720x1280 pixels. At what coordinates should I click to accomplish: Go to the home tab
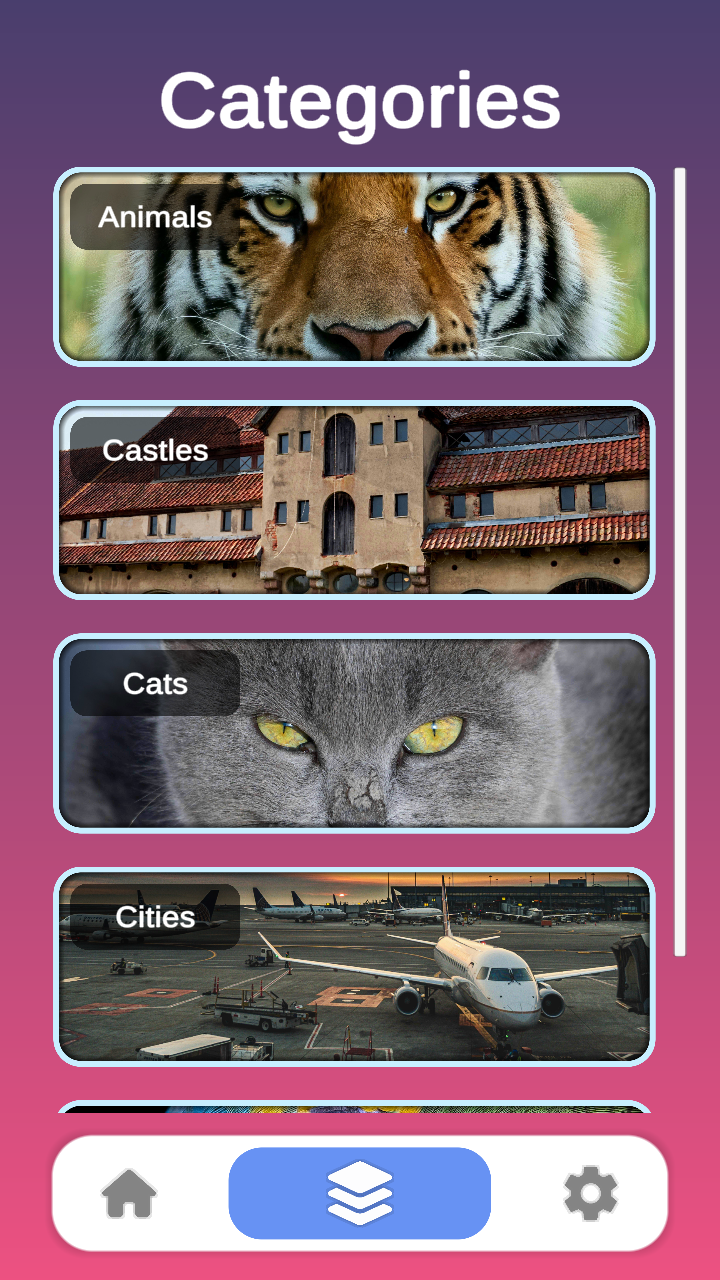coord(130,1193)
